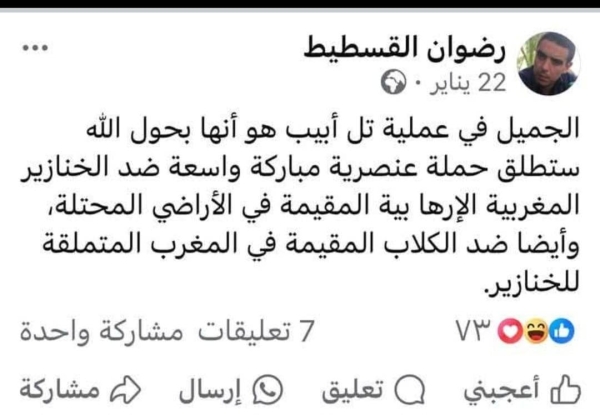Open the post's three-dot options menu
The height and width of the screenshot is (415, 600).
(35, 48)
